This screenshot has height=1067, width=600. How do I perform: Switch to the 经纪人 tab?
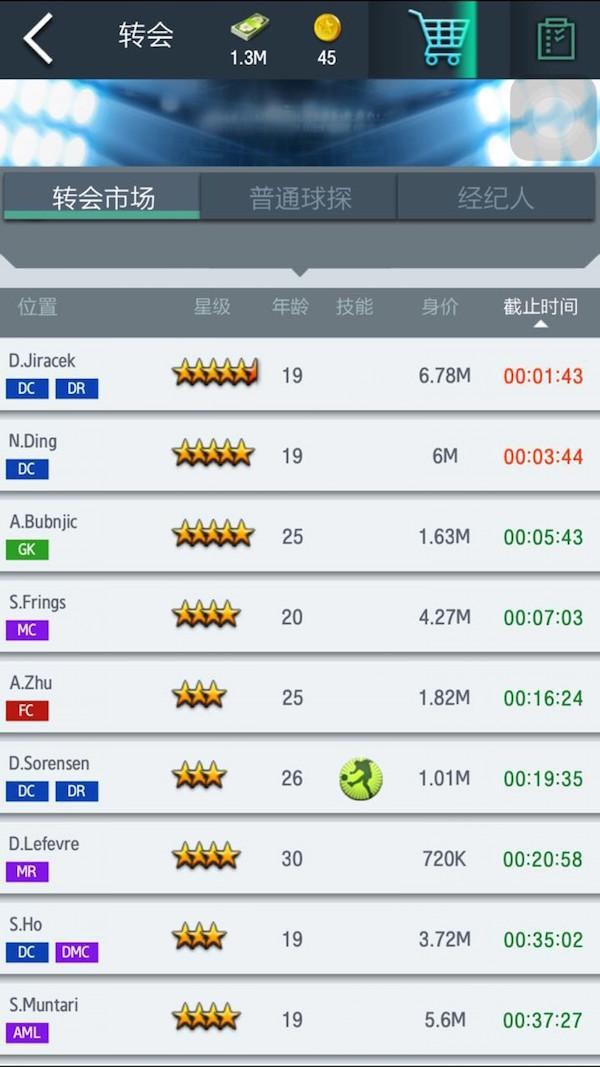[496, 197]
